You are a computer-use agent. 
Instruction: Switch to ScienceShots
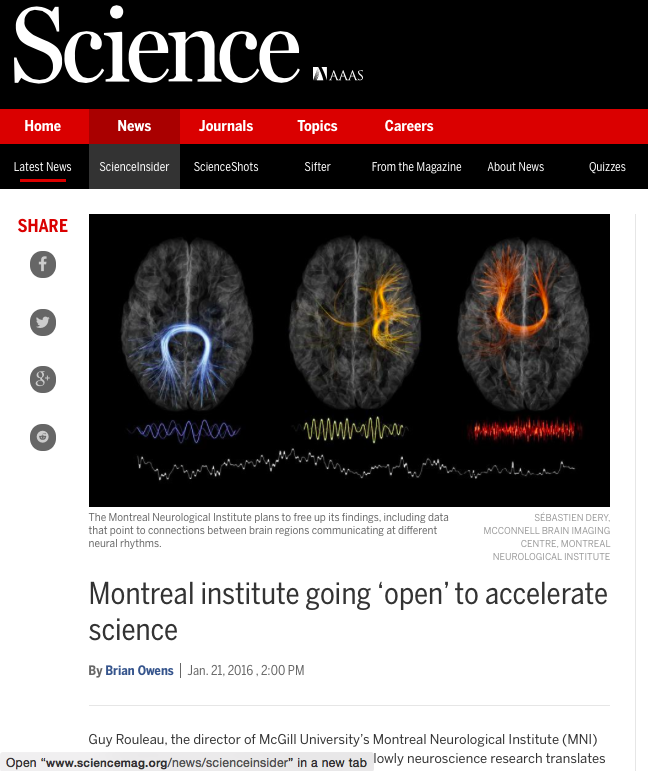click(x=226, y=167)
